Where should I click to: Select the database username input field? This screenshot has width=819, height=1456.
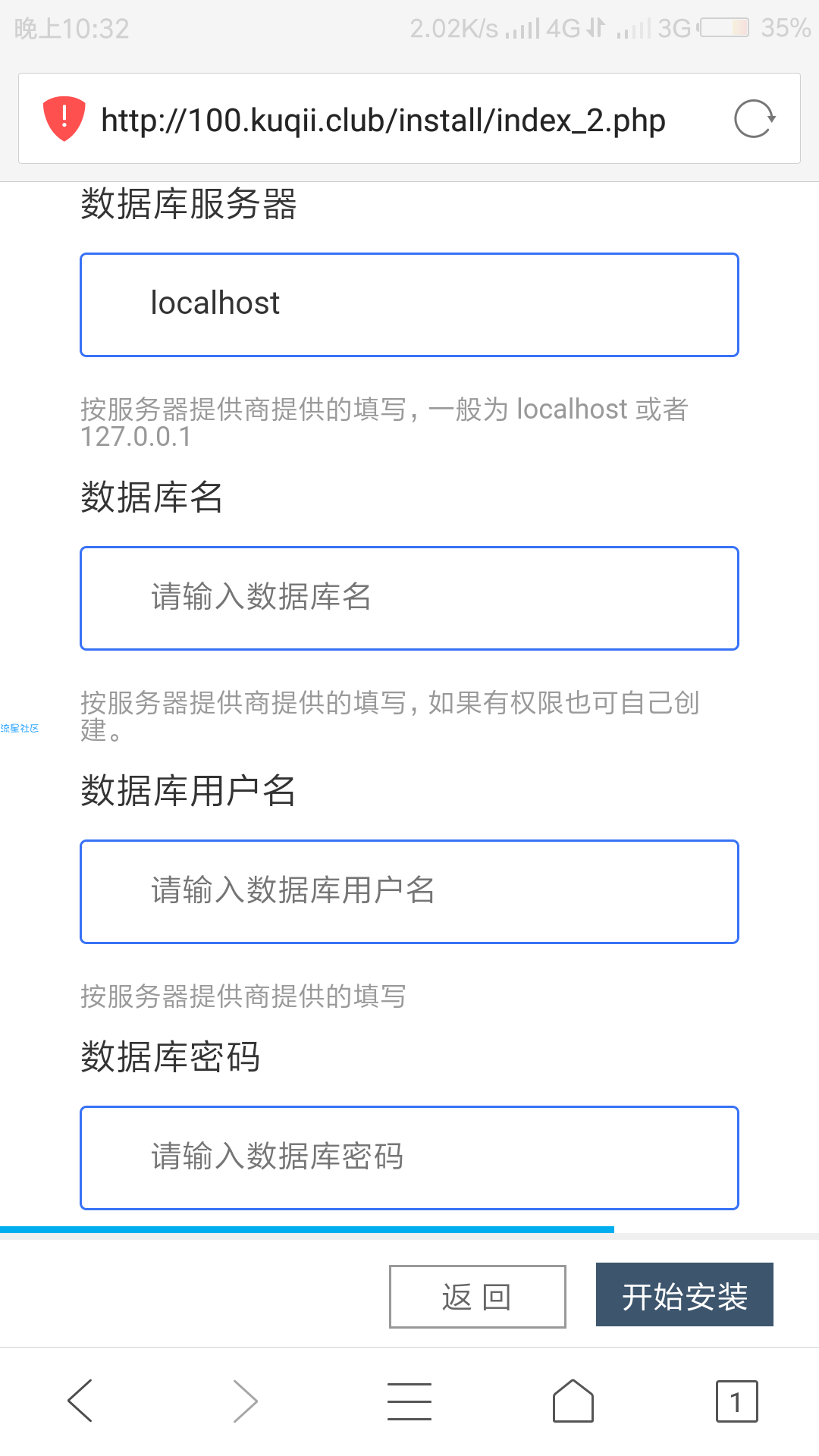click(409, 891)
